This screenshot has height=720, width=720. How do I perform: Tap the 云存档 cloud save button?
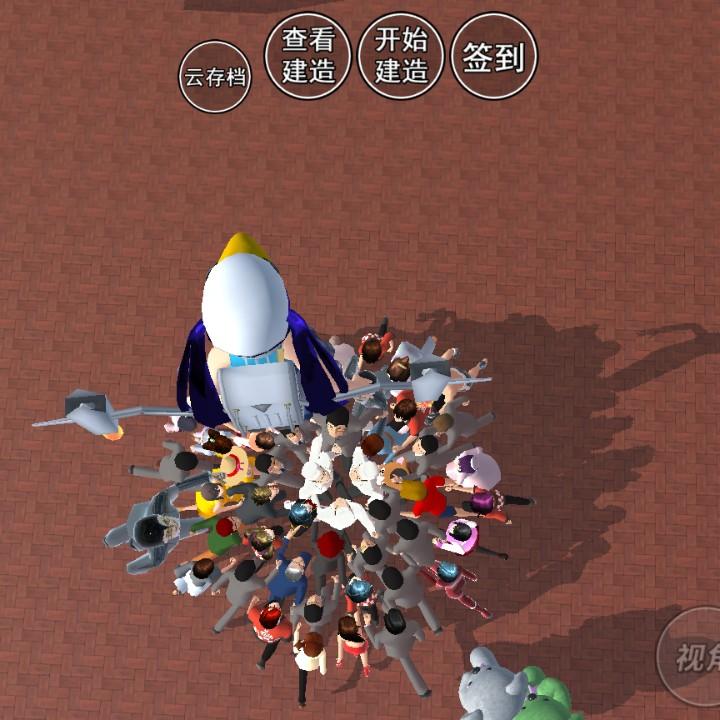coord(215,77)
